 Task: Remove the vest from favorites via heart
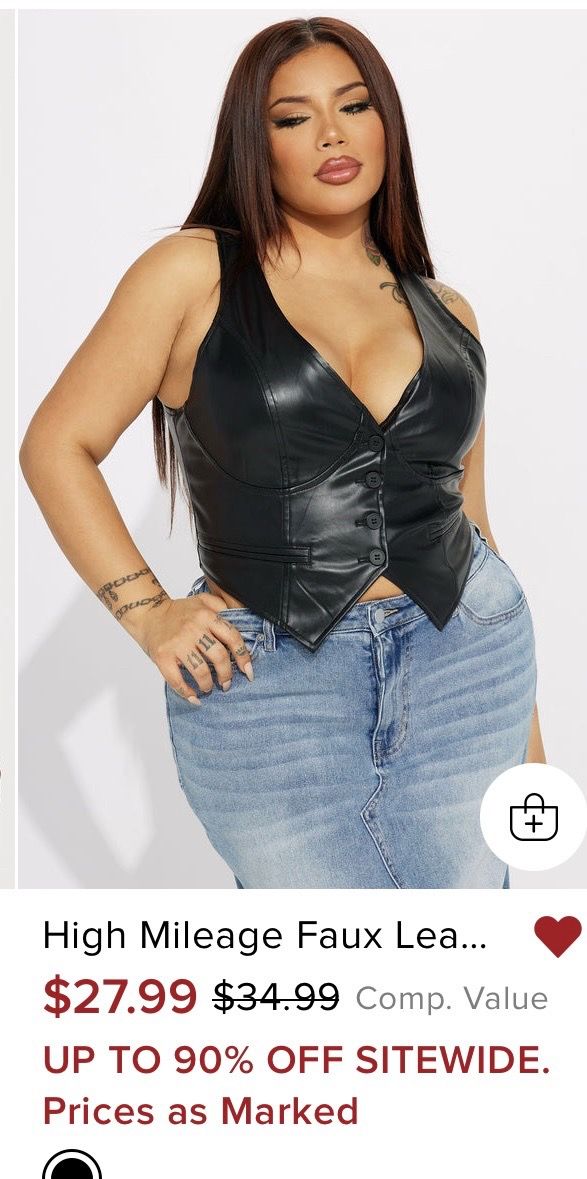click(x=558, y=936)
